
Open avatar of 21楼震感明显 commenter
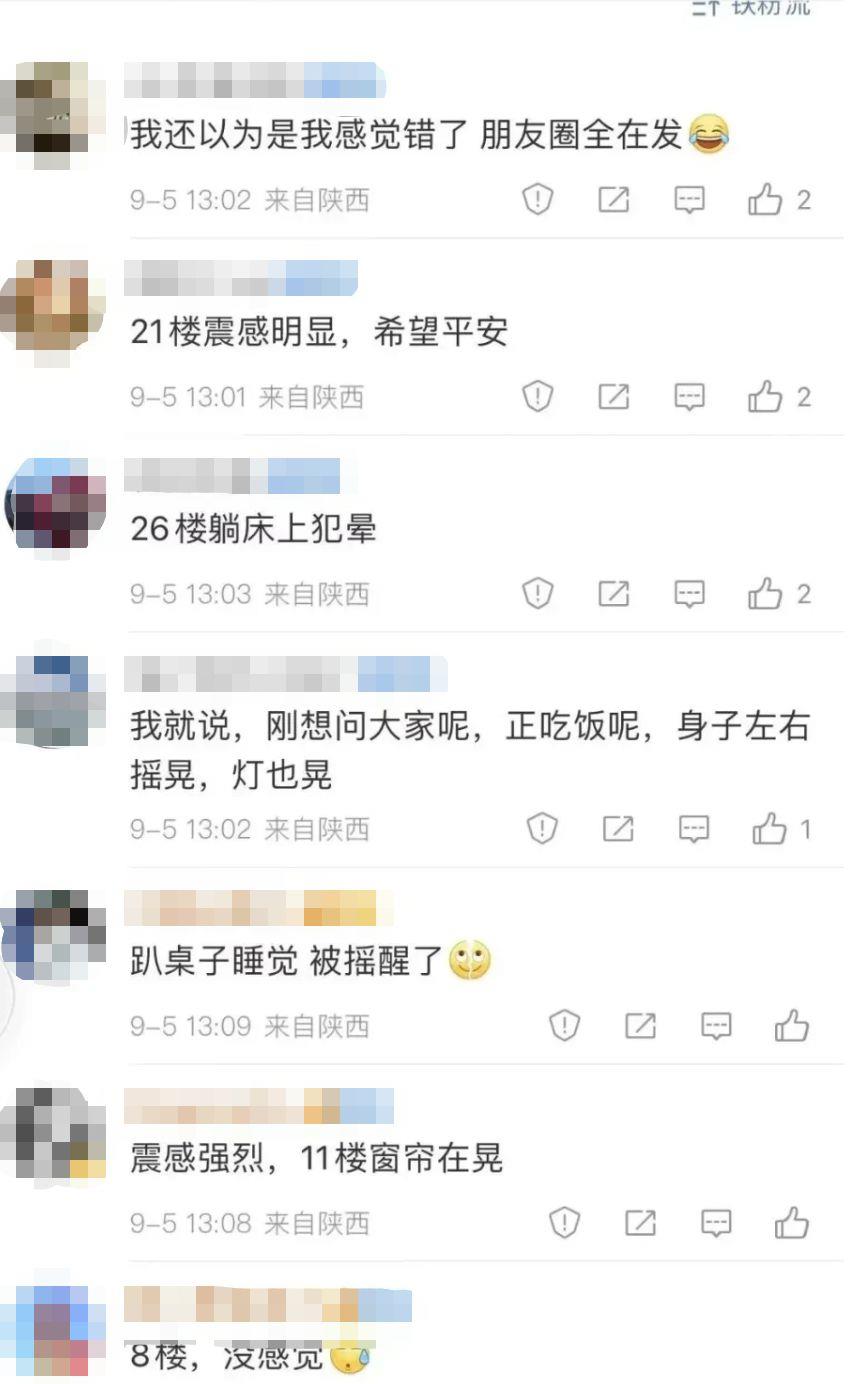coord(55,305)
